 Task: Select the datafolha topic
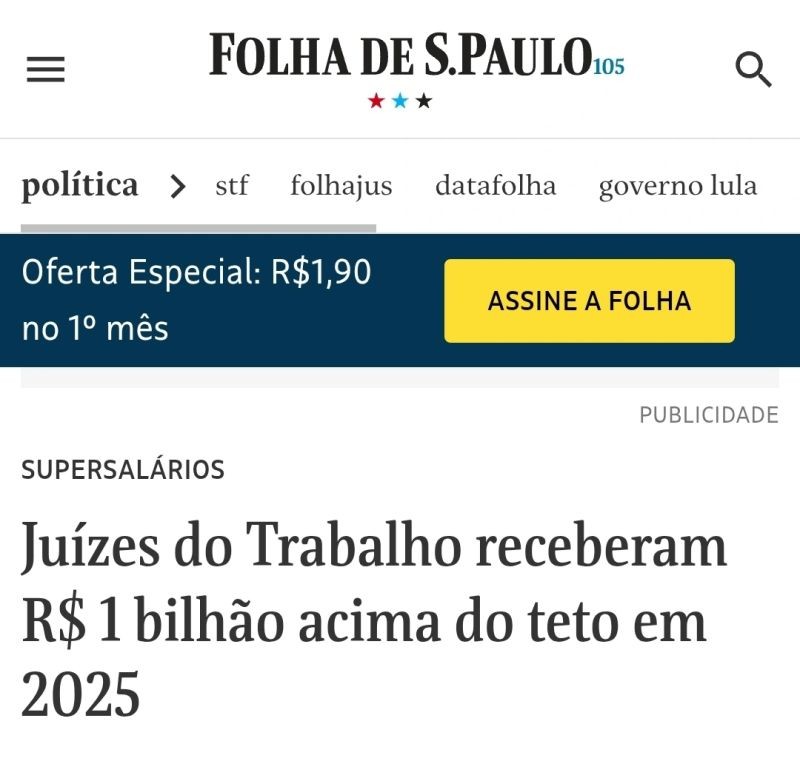click(x=495, y=186)
